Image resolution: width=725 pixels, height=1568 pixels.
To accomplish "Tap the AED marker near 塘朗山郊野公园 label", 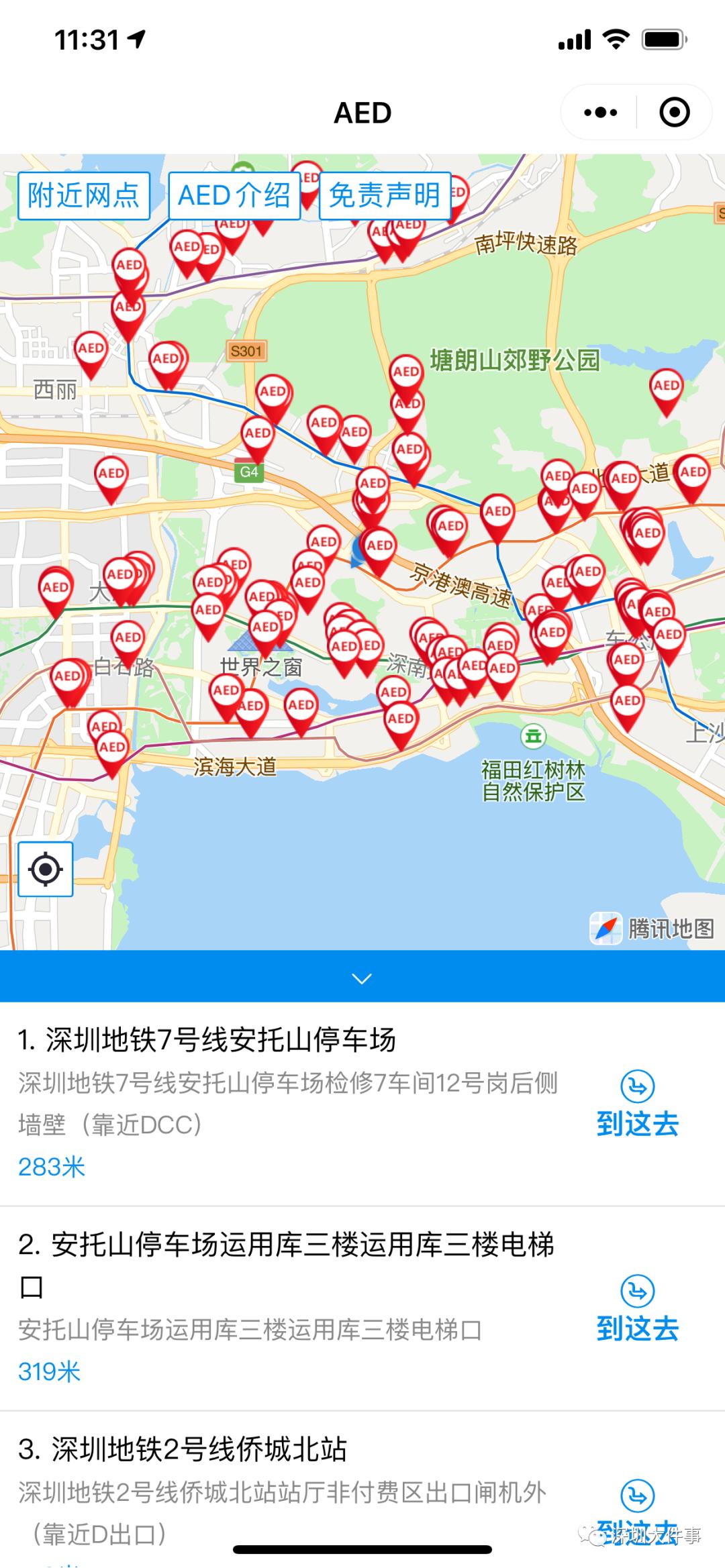I will [x=406, y=373].
